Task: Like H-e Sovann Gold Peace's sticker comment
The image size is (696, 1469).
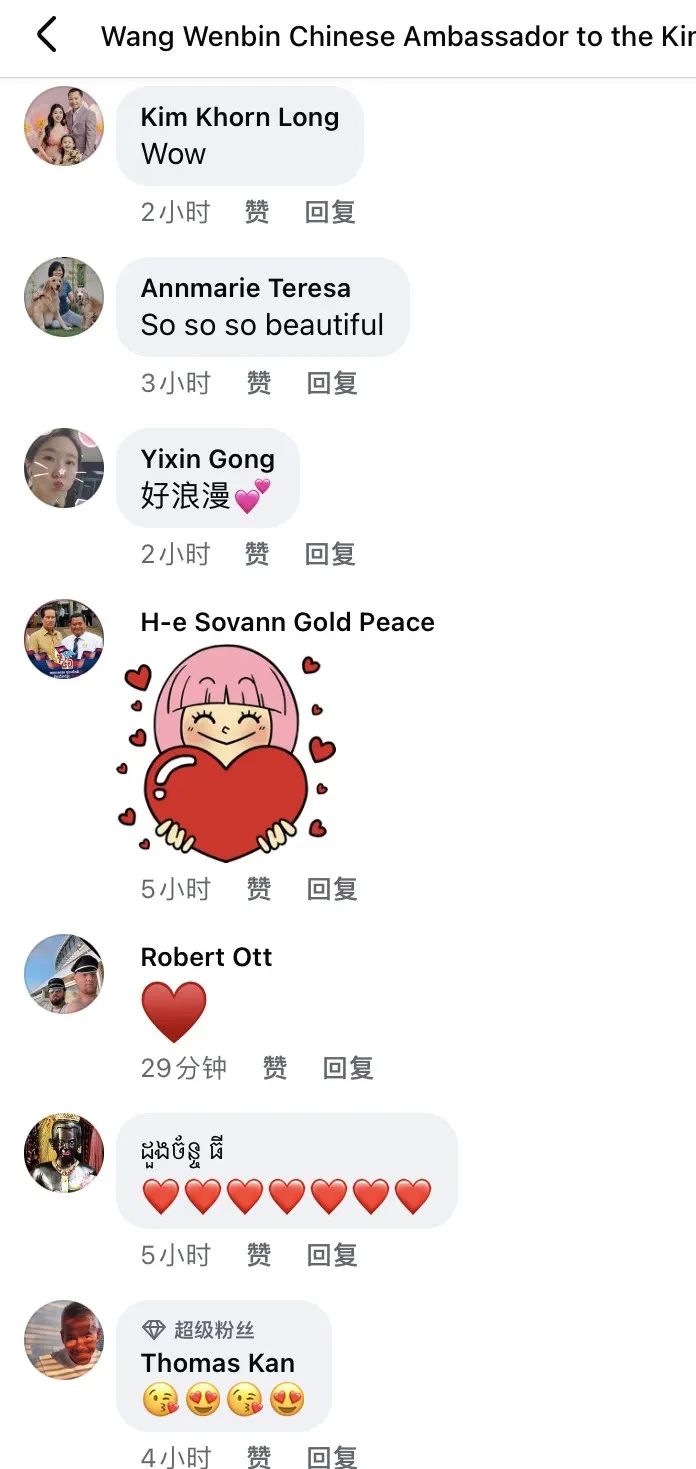Action: point(258,889)
